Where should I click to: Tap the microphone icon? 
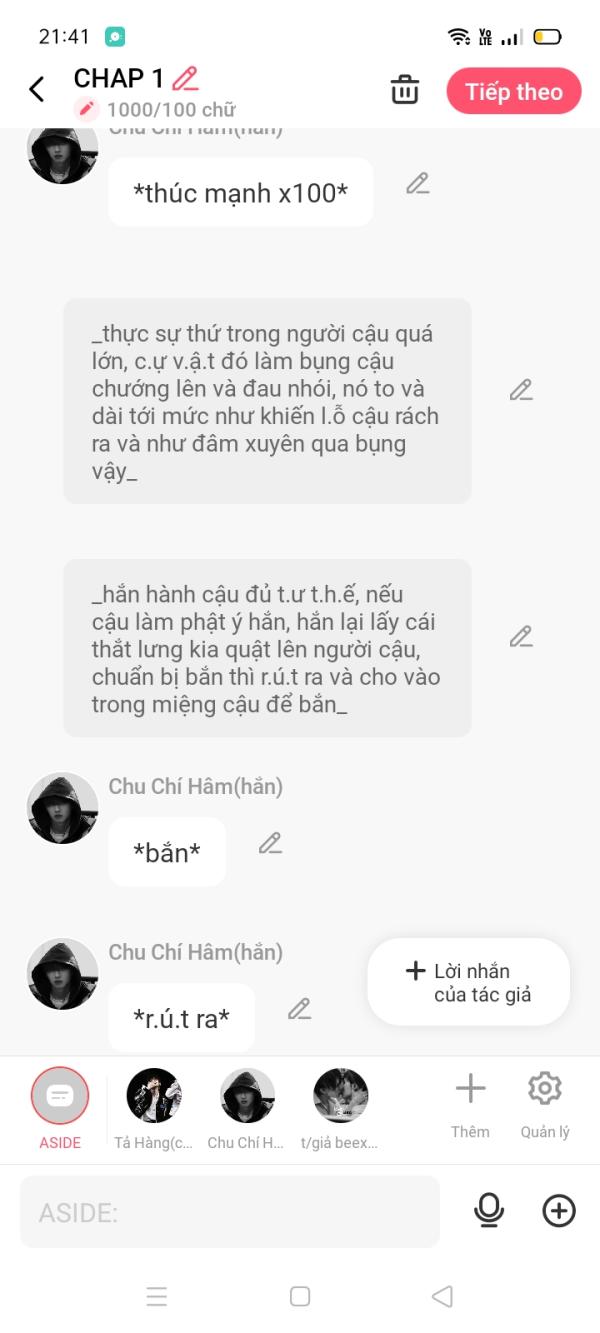point(489,1211)
